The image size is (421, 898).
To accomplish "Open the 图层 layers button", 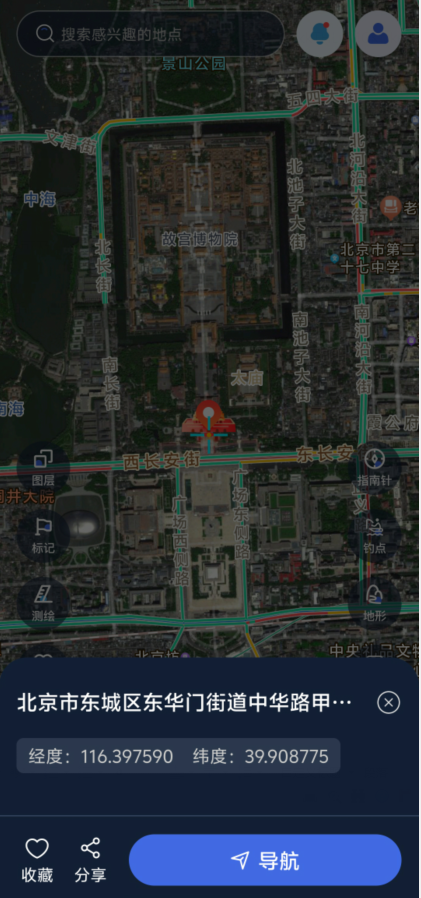I will coord(43,467).
